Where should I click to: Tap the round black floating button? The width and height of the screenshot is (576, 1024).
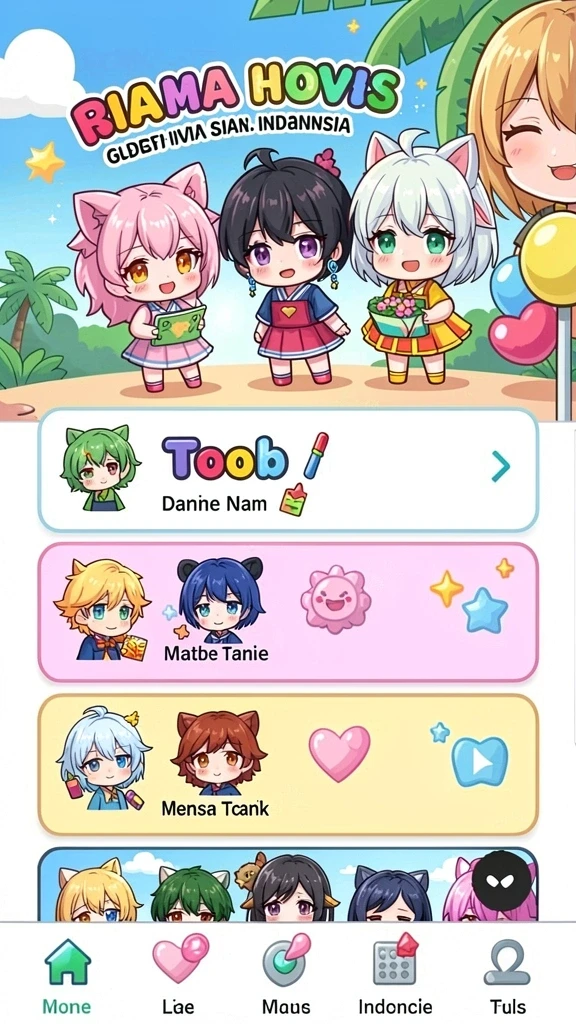coord(502,880)
